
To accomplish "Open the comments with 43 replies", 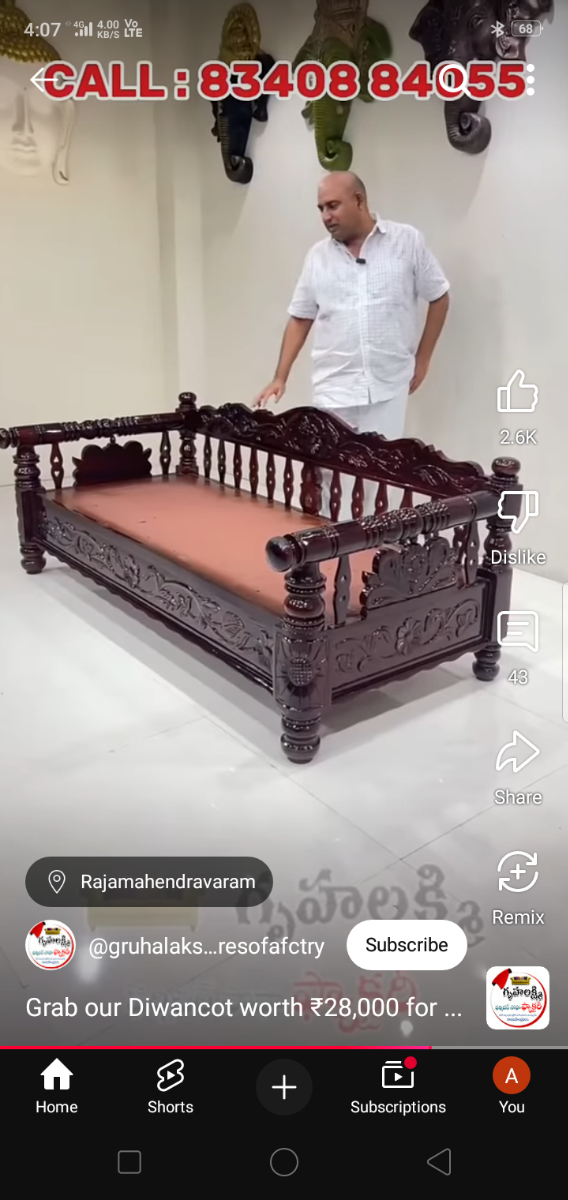I will (x=518, y=632).
